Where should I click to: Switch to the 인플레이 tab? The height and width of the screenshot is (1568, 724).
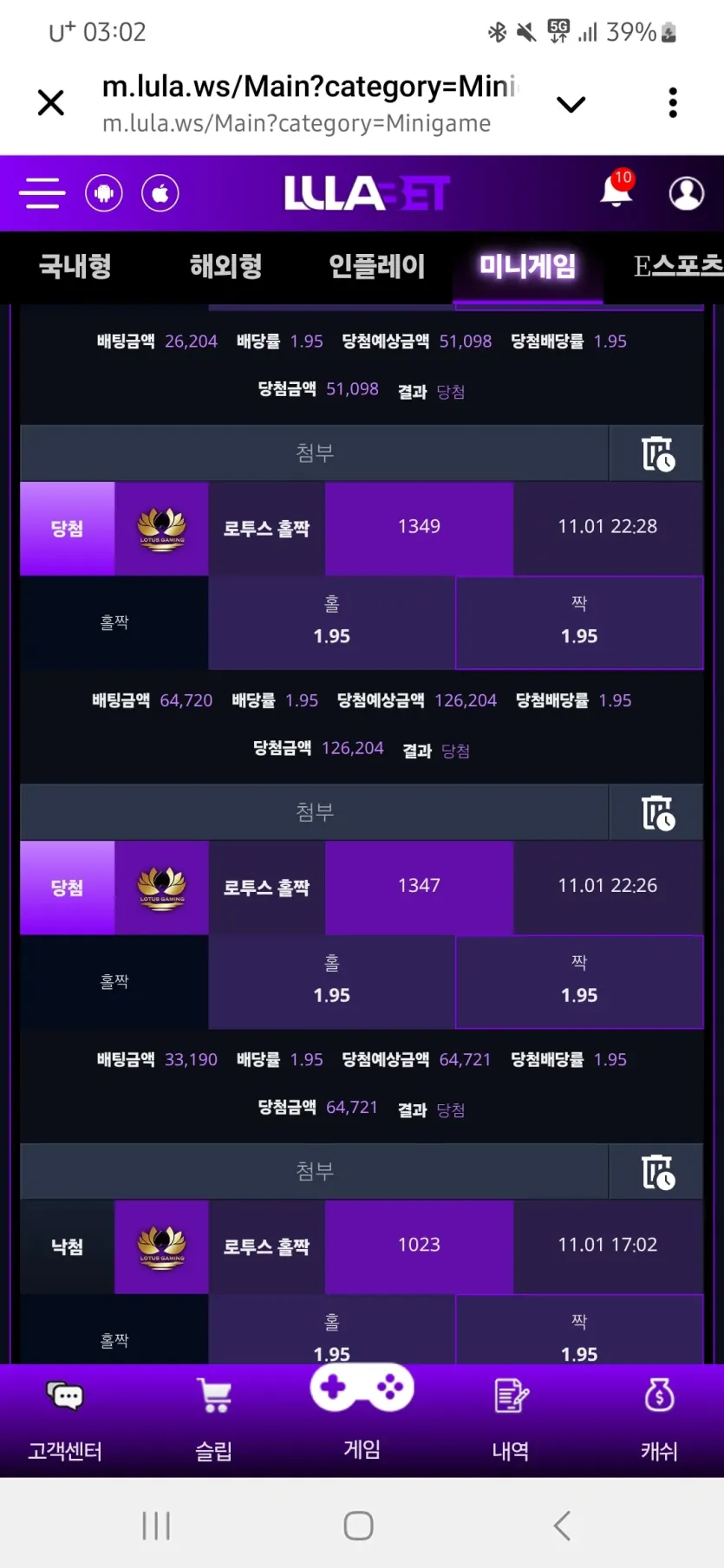tap(377, 266)
